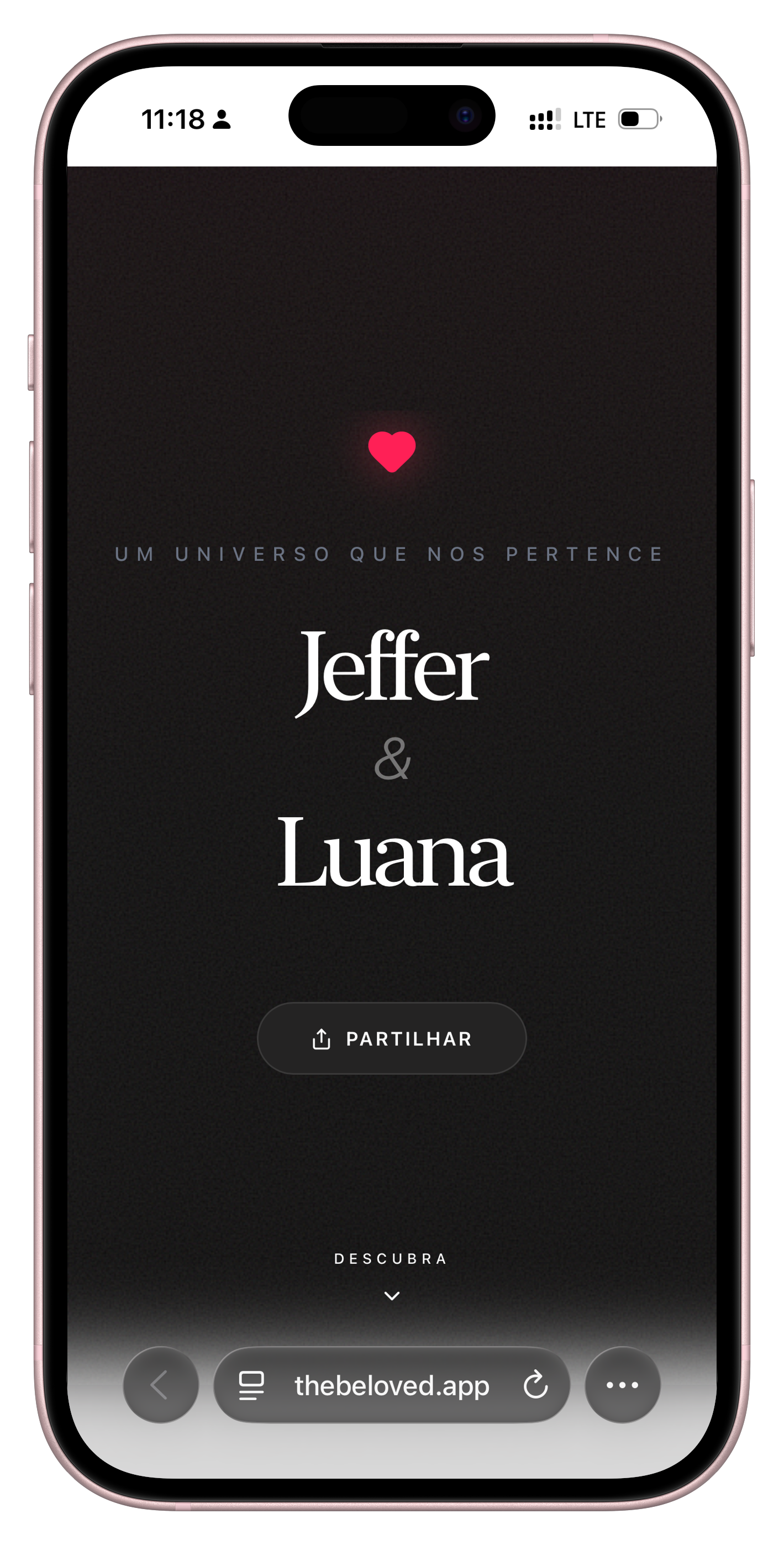Open the browser's more options menu
Image resolution: width=784 pixels, height=1545 pixels.
[x=622, y=1385]
